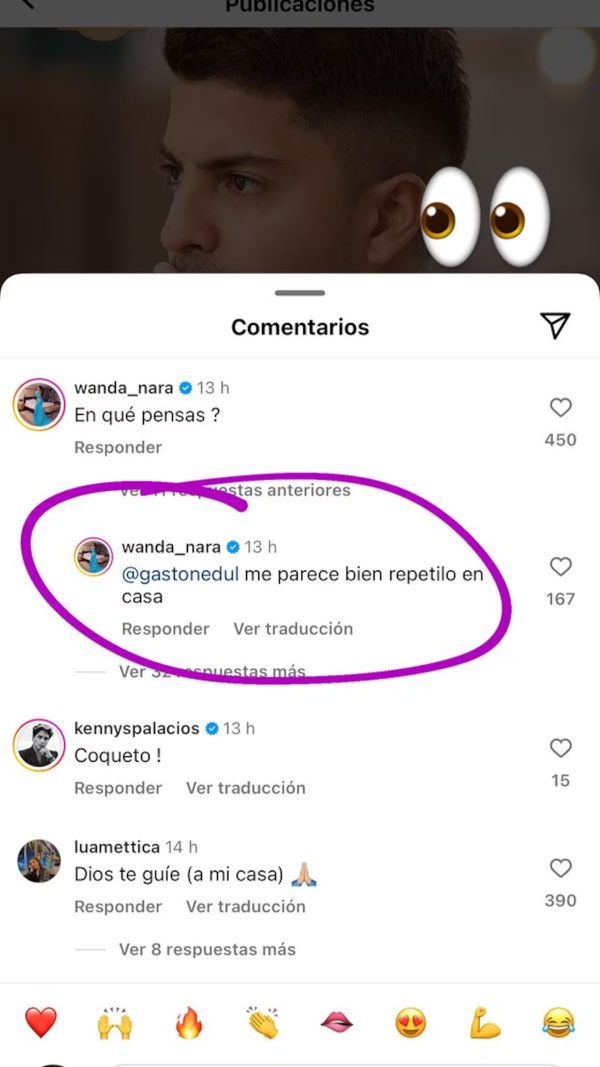Open luamettica's profile from the username
Screen dimensions: 600x1067
[116, 847]
